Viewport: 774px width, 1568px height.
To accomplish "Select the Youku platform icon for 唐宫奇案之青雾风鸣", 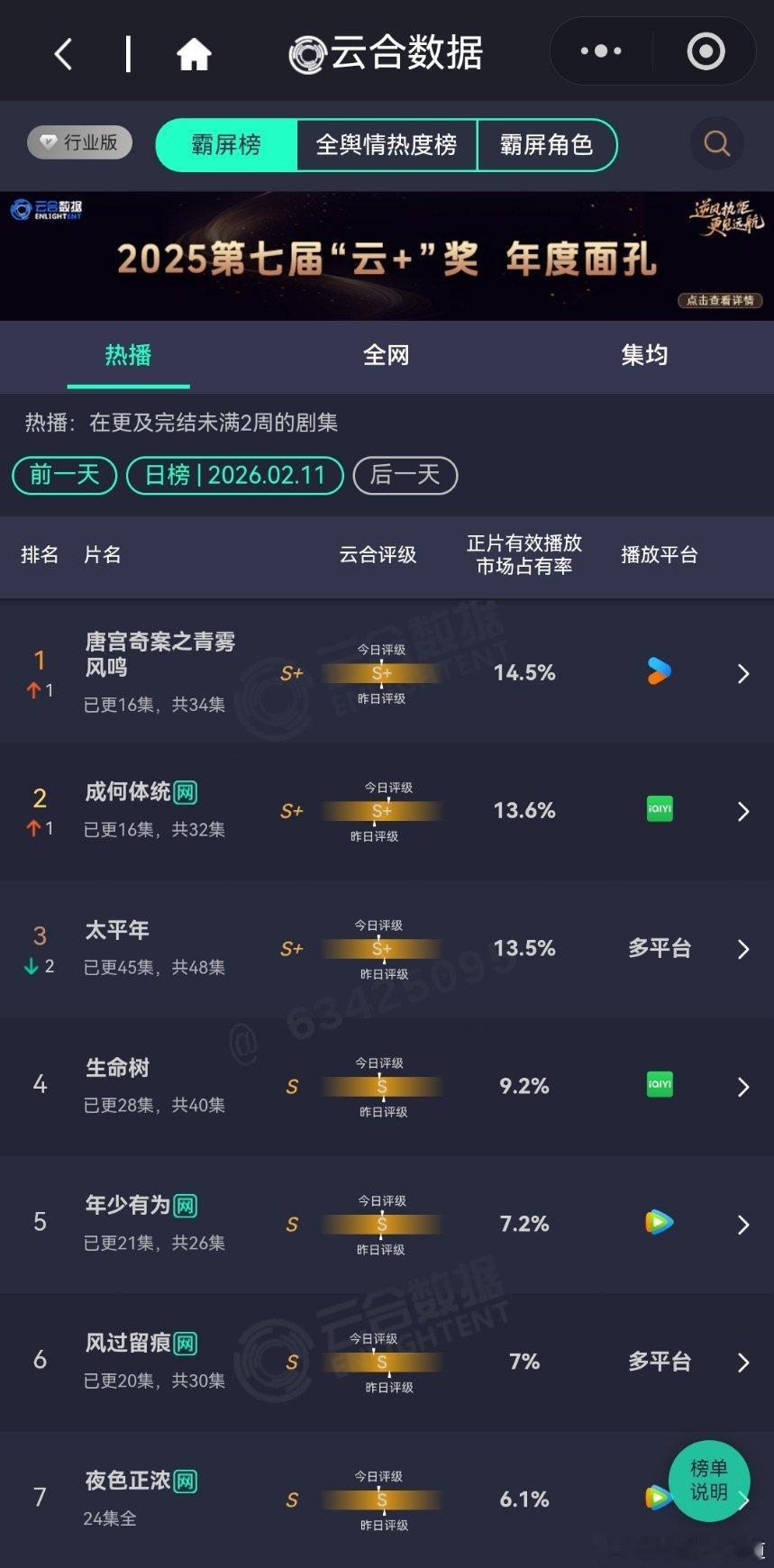I will tap(658, 672).
